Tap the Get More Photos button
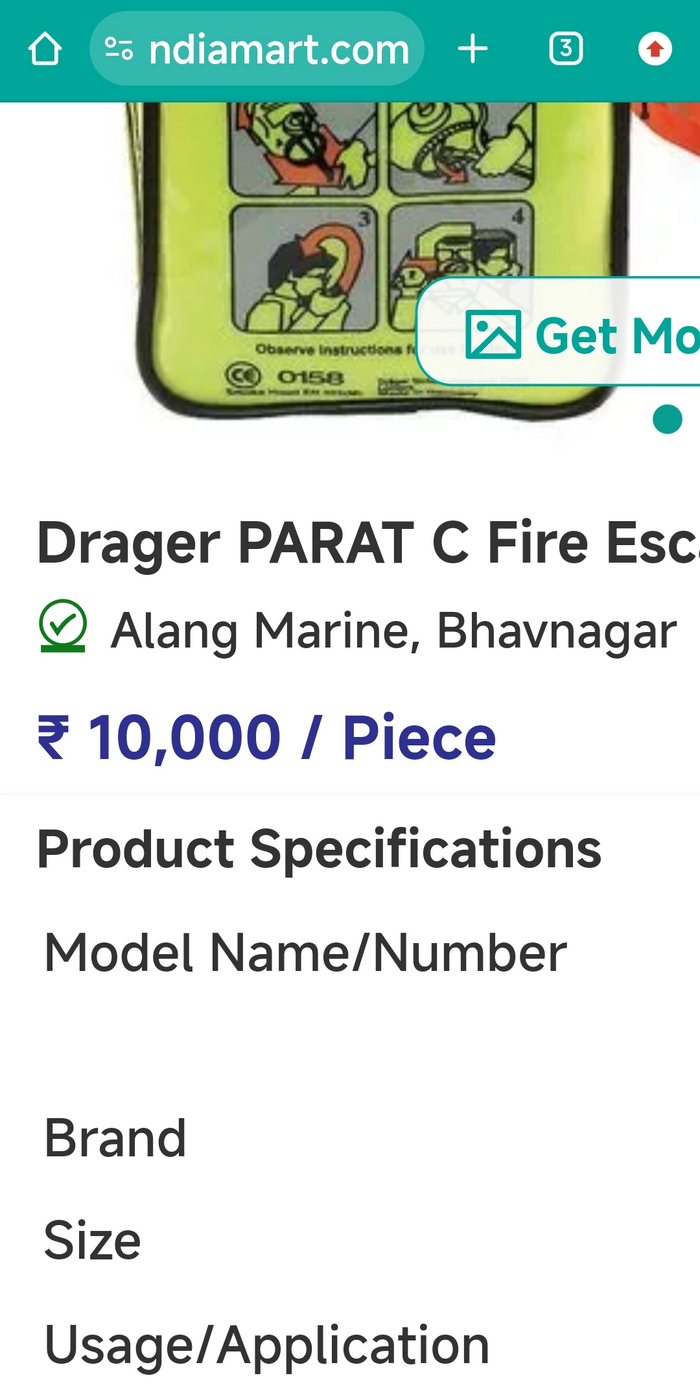 [580, 334]
